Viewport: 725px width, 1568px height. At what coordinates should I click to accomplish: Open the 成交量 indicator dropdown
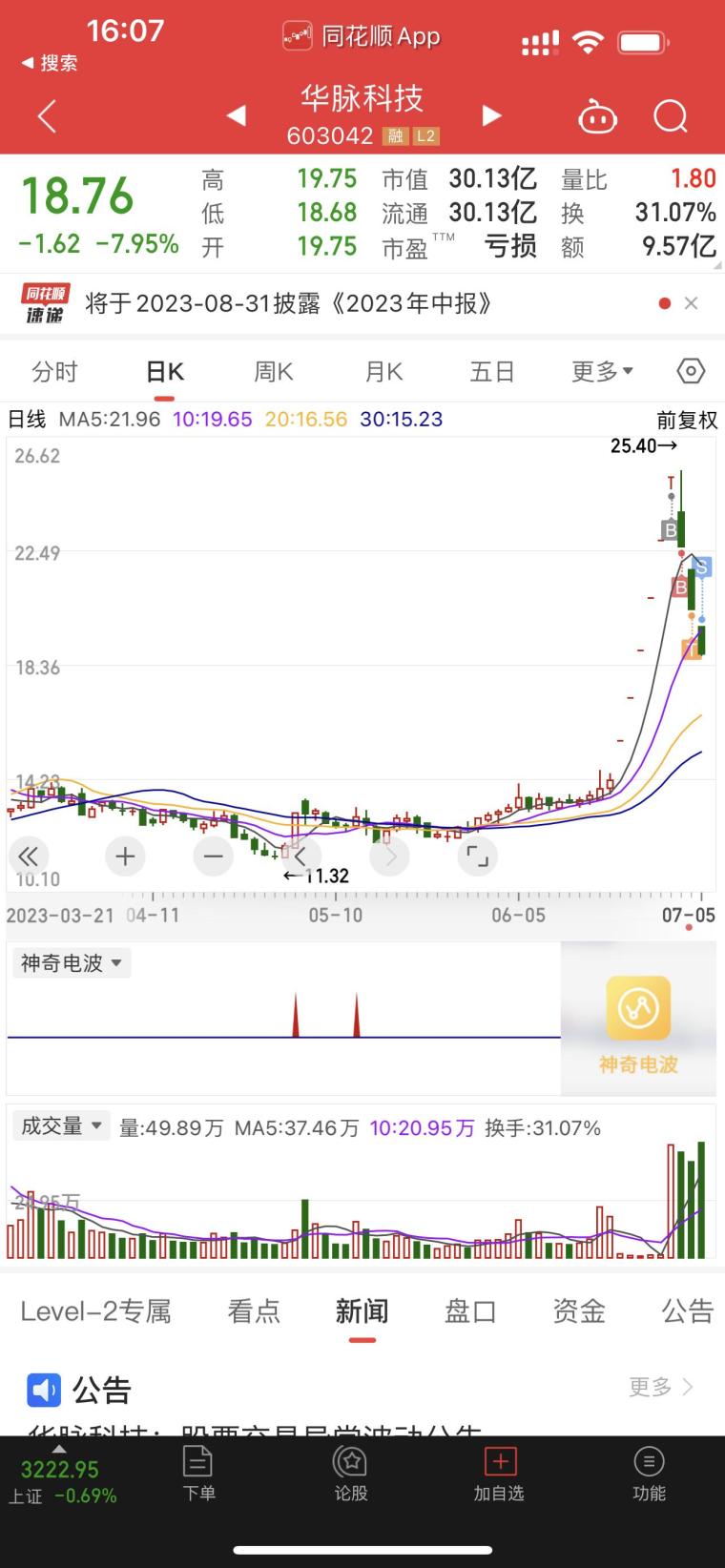tap(61, 1126)
